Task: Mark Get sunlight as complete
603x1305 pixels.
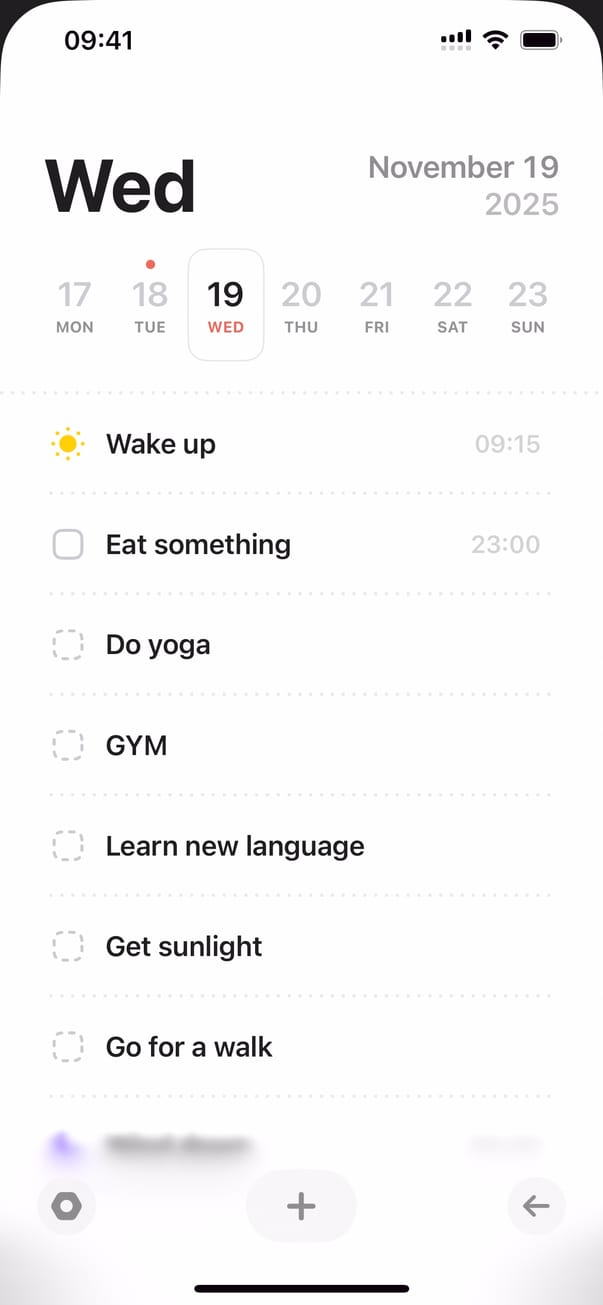Action: [x=68, y=946]
